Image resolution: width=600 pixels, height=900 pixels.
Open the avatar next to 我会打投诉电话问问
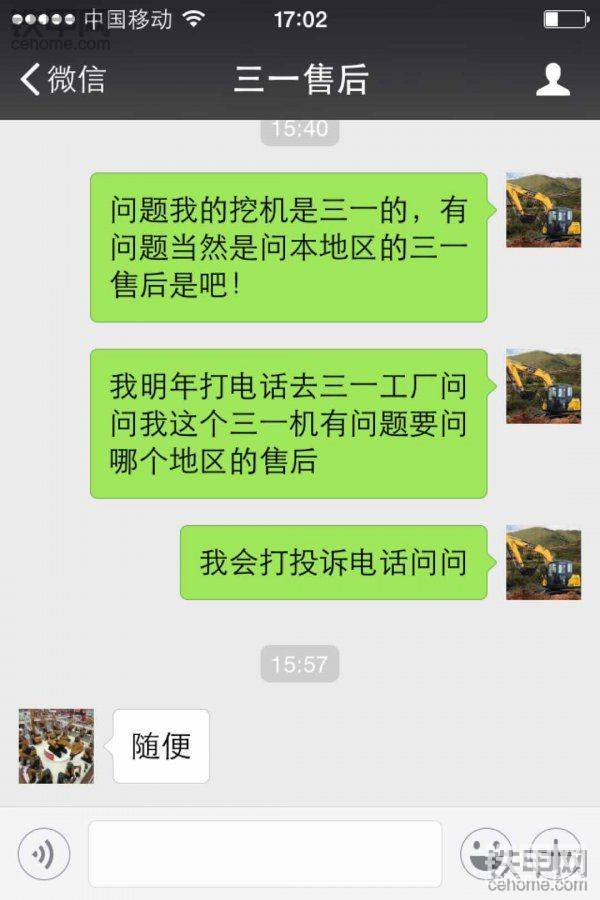point(543,562)
